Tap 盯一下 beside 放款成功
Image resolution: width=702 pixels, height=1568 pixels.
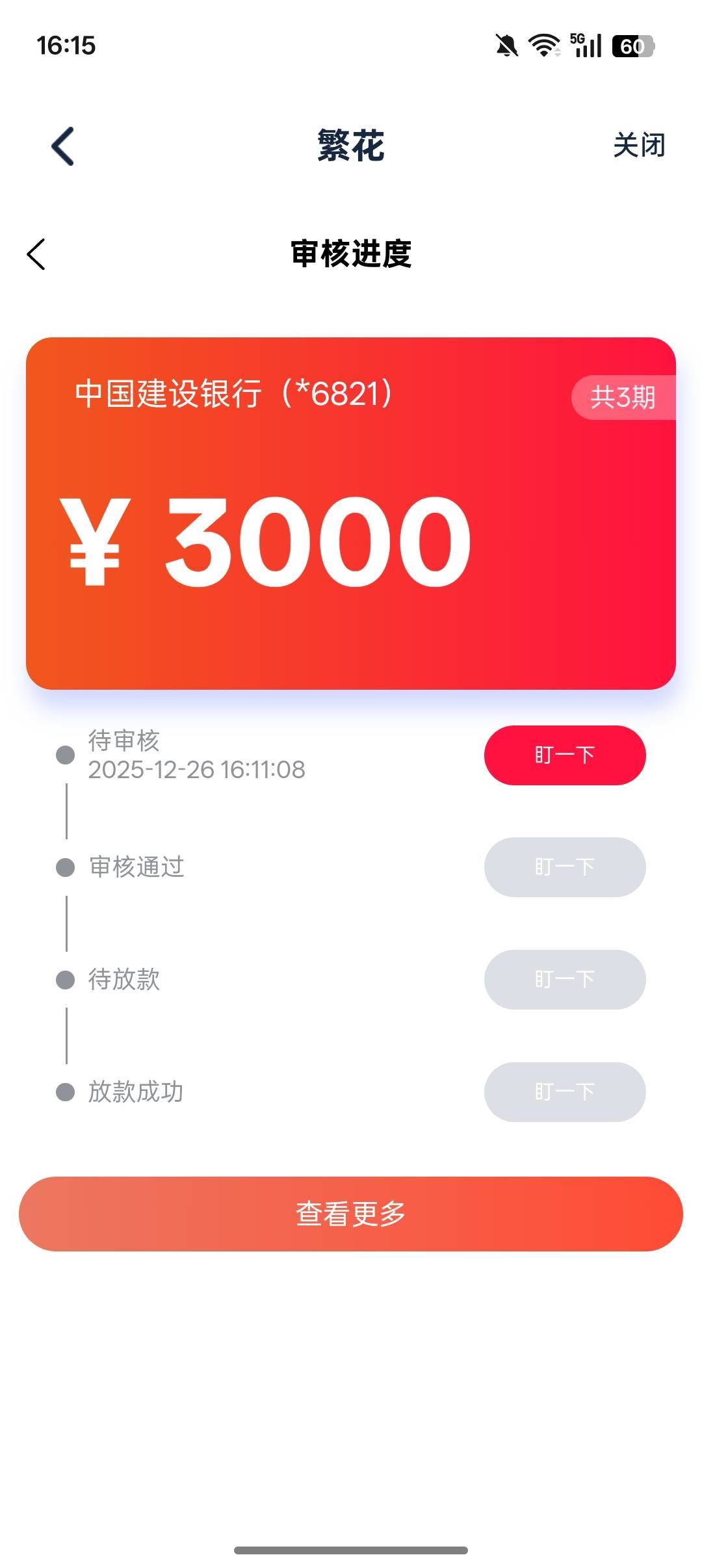[x=564, y=1092]
